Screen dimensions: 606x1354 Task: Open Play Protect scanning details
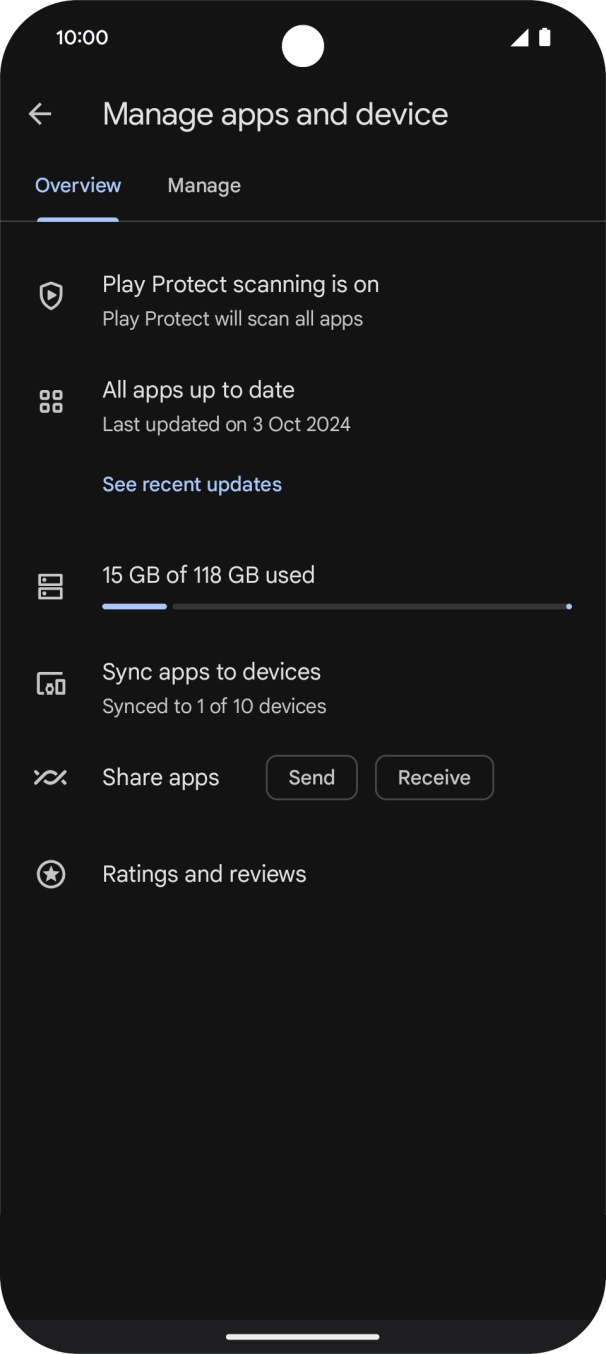[x=240, y=300]
